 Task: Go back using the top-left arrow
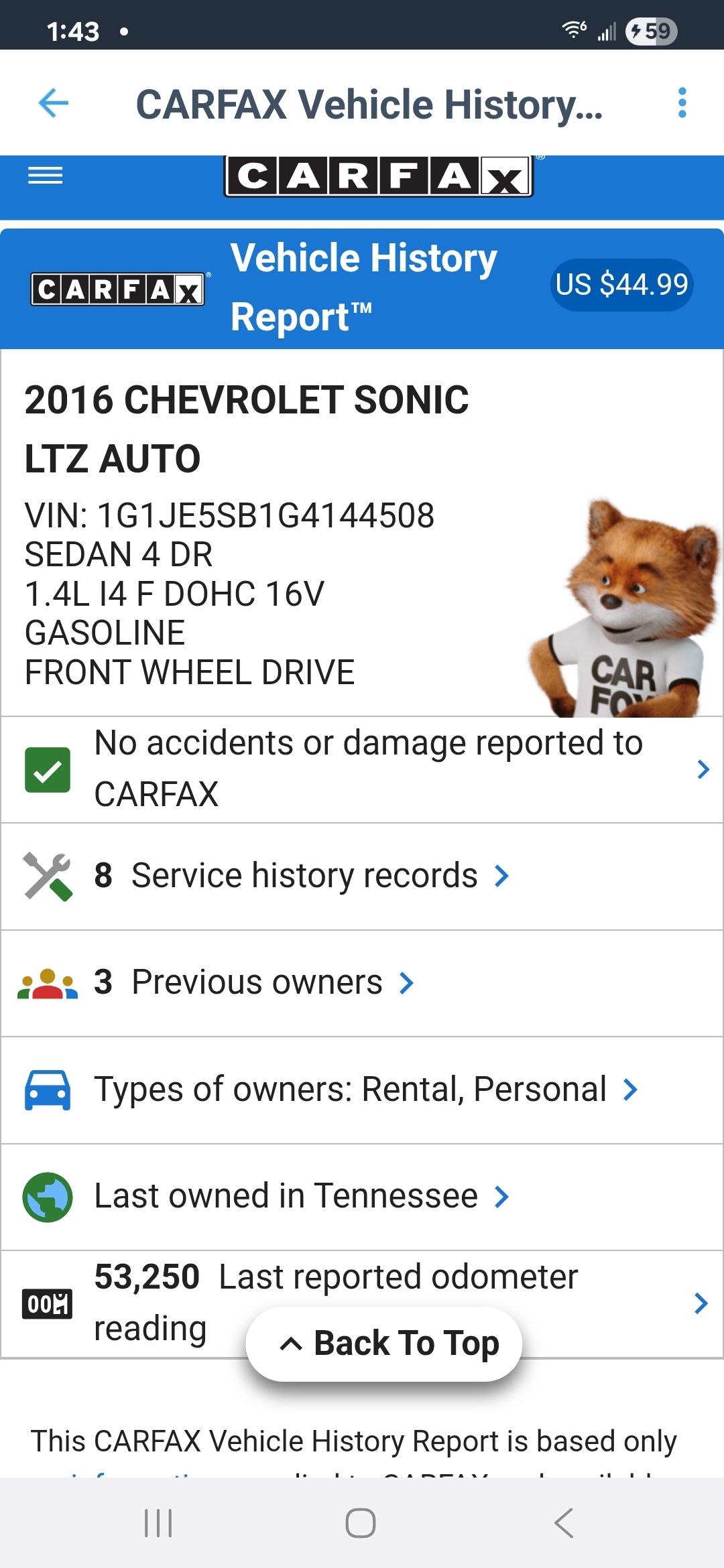(x=54, y=103)
